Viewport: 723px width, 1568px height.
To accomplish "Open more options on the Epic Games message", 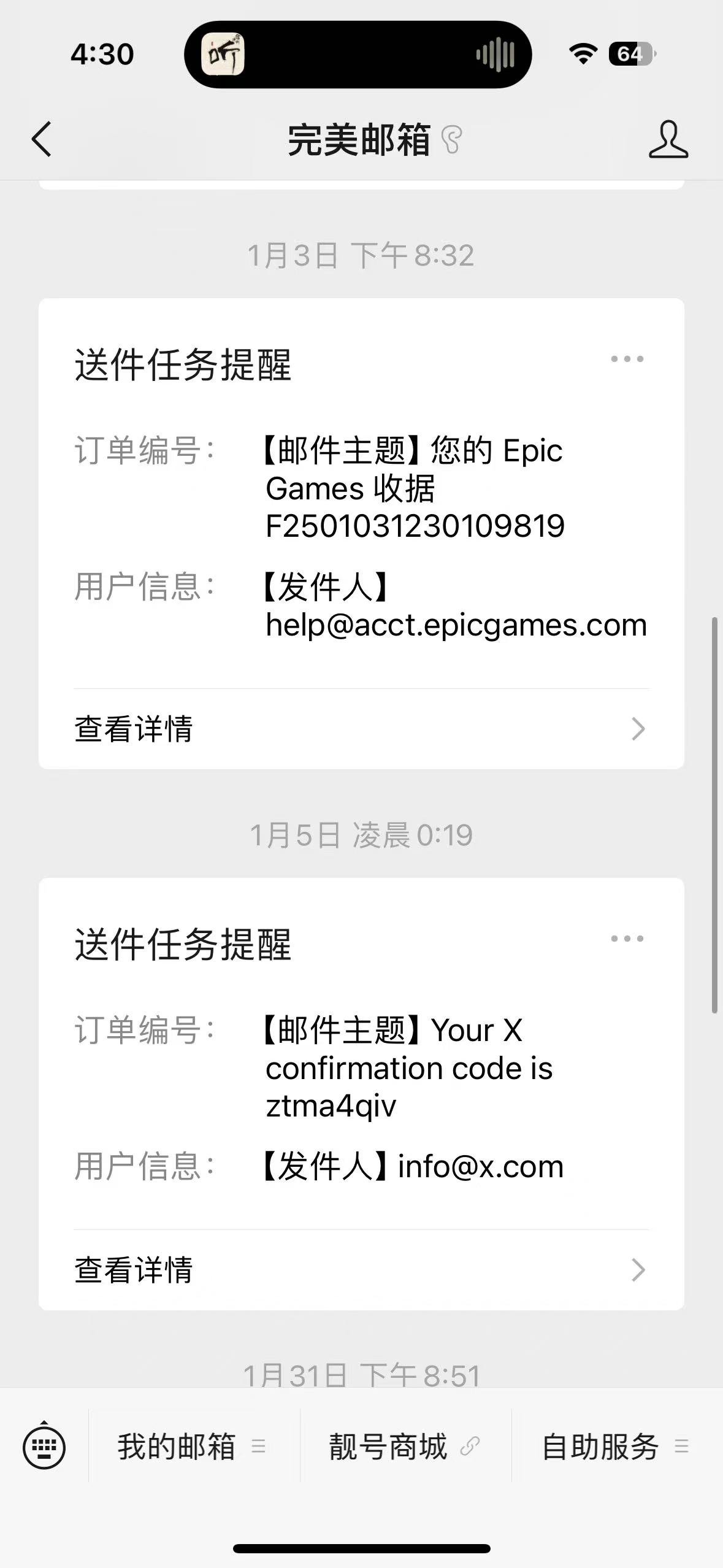I will tap(627, 359).
